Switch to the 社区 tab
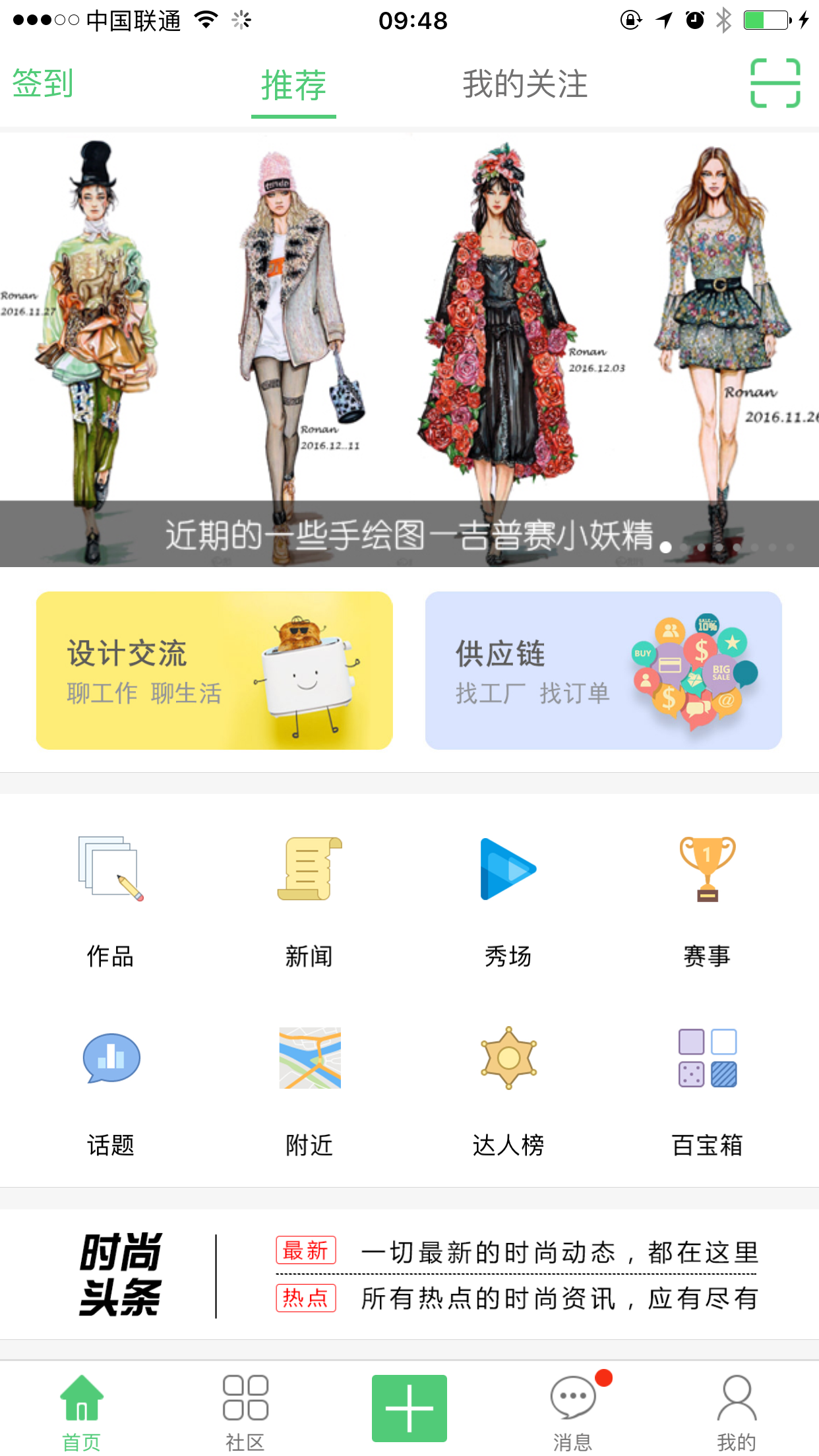The height and width of the screenshot is (1456, 819). click(245, 1411)
